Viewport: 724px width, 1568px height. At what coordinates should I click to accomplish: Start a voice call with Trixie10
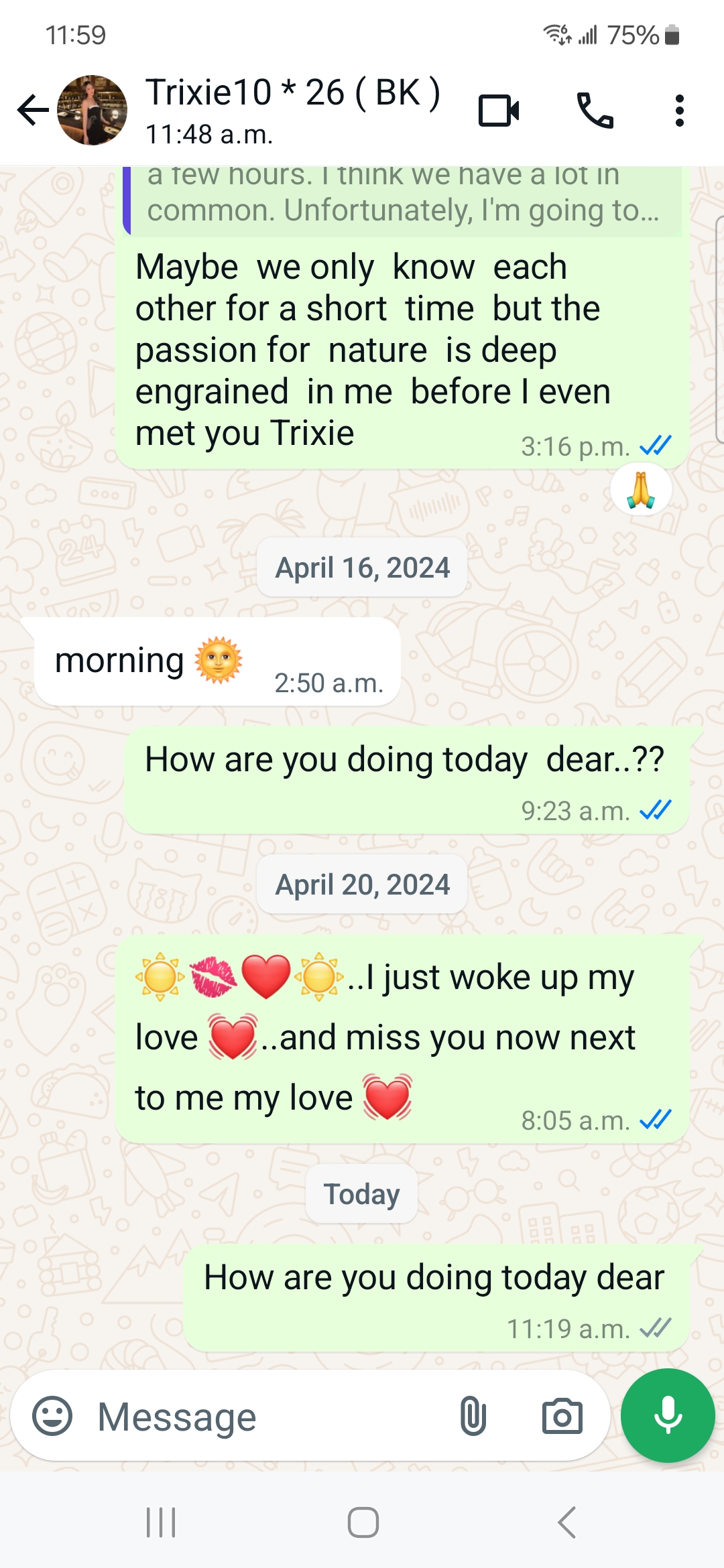pyautogui.click(x=595, y=111)
